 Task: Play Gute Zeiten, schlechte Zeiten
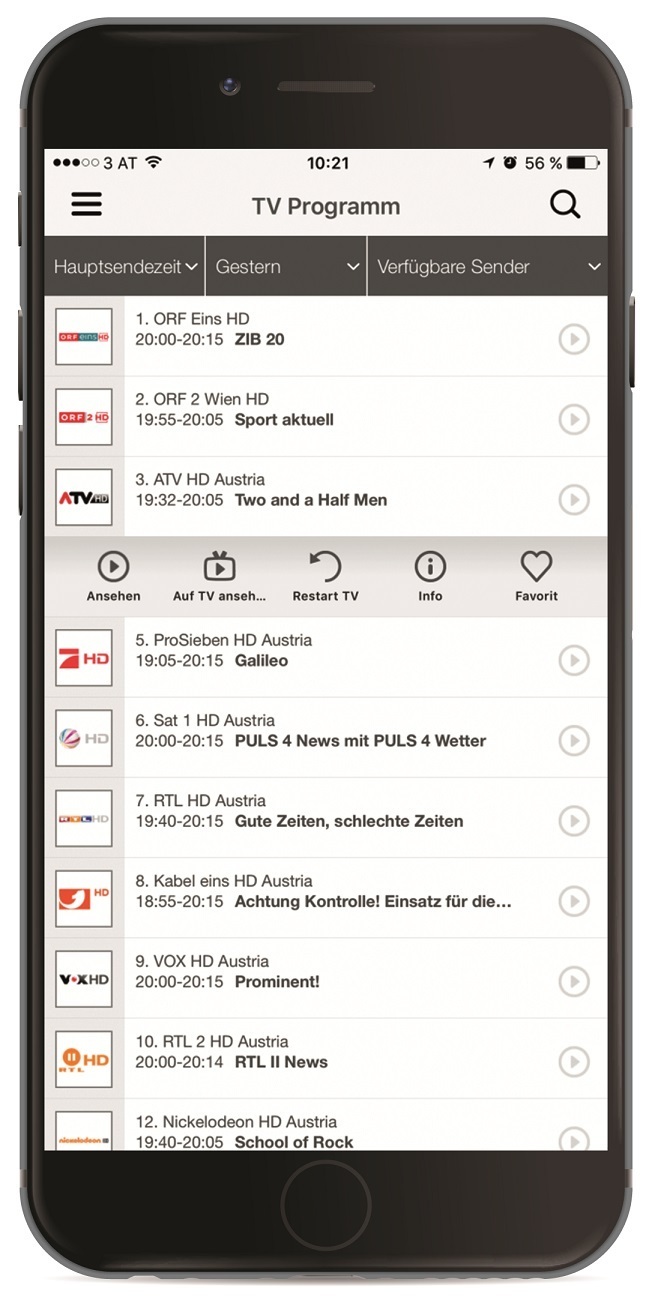point(573,821)
